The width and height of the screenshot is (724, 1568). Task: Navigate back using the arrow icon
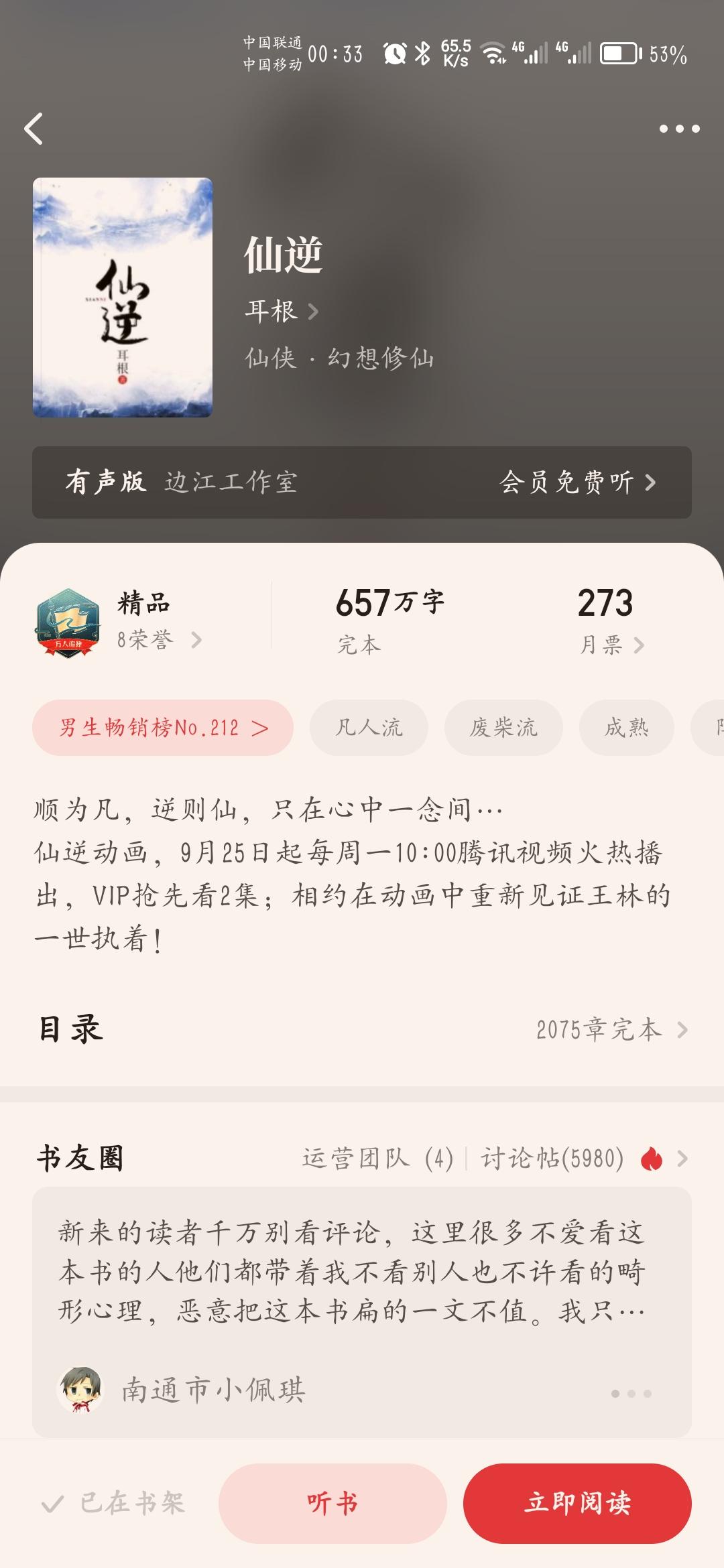pyautogui.click(x=35, y=129)
